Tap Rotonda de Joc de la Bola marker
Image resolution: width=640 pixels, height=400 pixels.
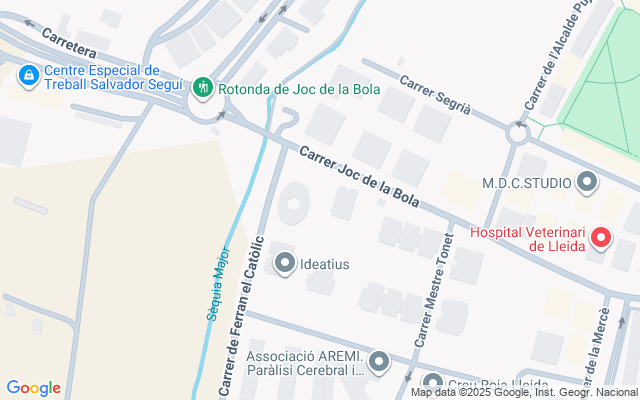[x=204, y=88]
